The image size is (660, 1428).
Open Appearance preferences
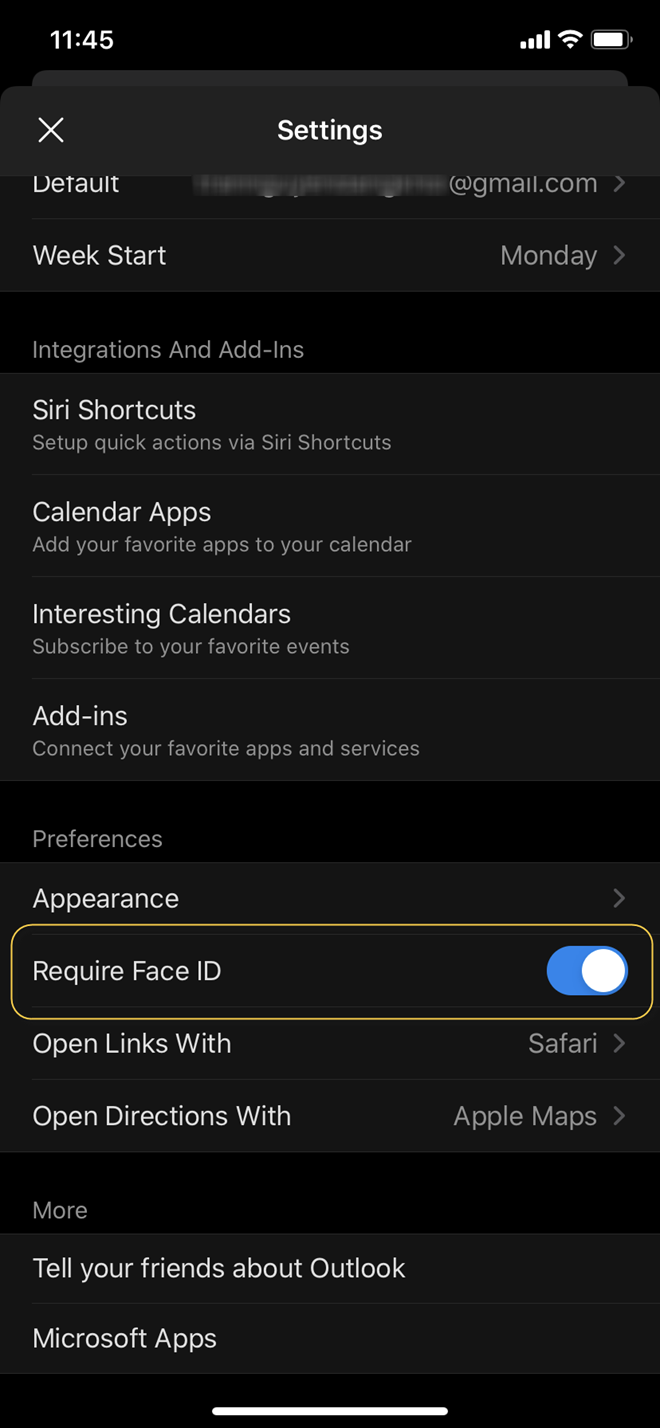pyautogui.click(x=330, y=898)
